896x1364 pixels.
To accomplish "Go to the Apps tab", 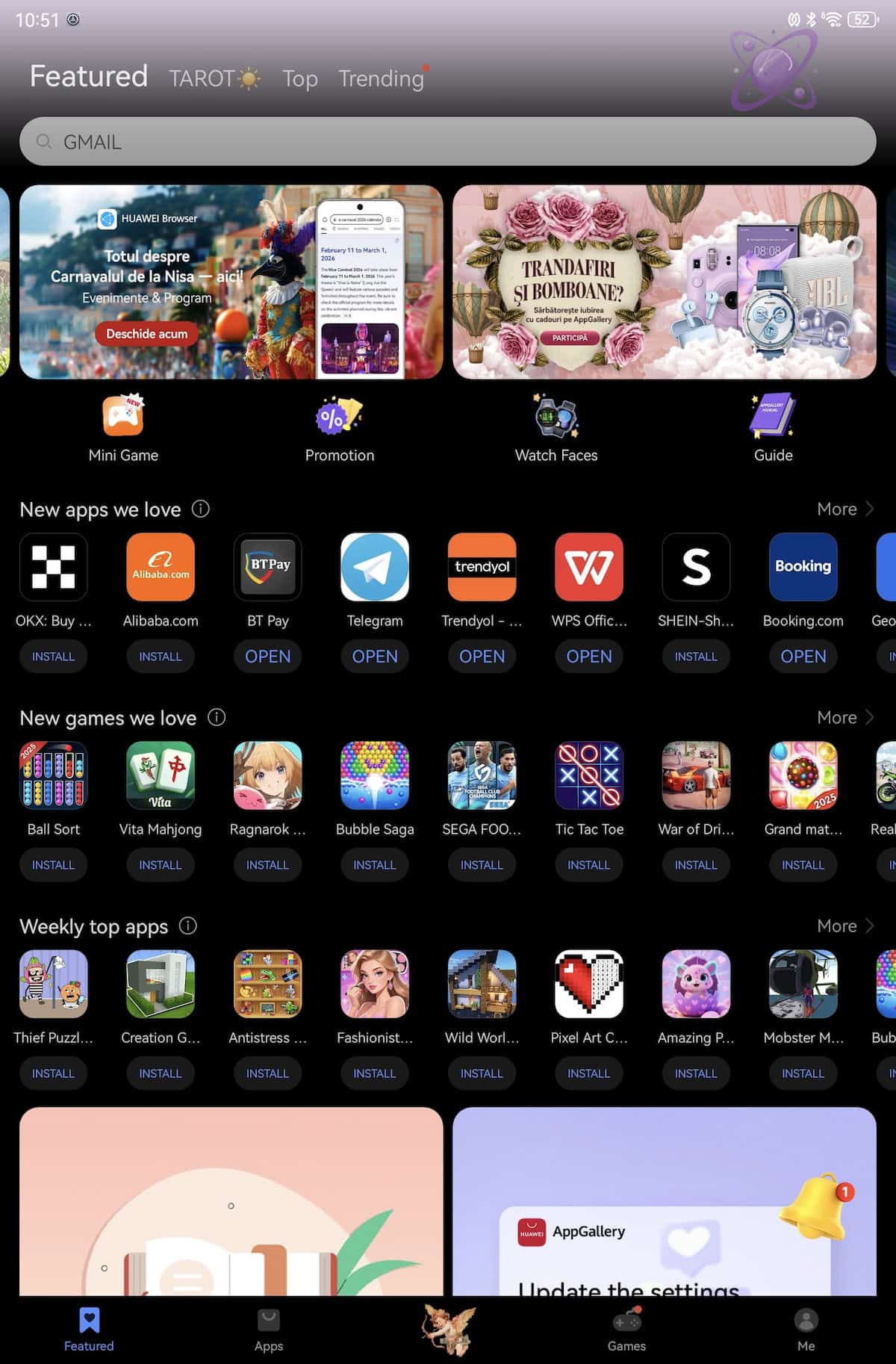I will (x=268, y=1330).
